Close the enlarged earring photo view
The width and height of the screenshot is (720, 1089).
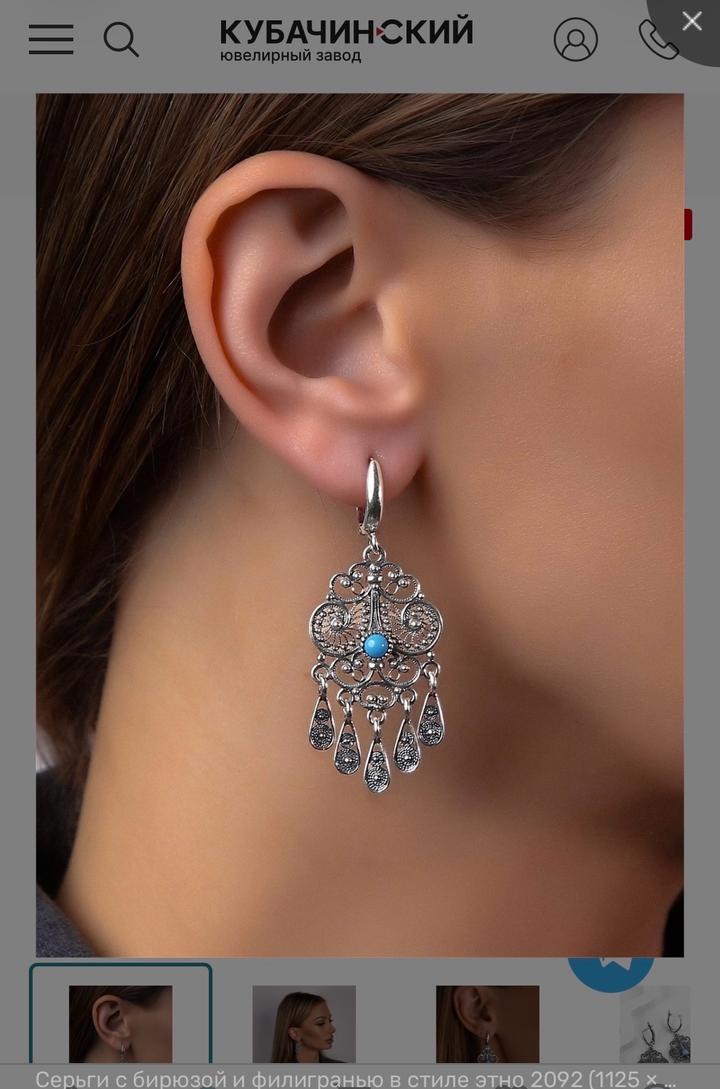[692, 21]
